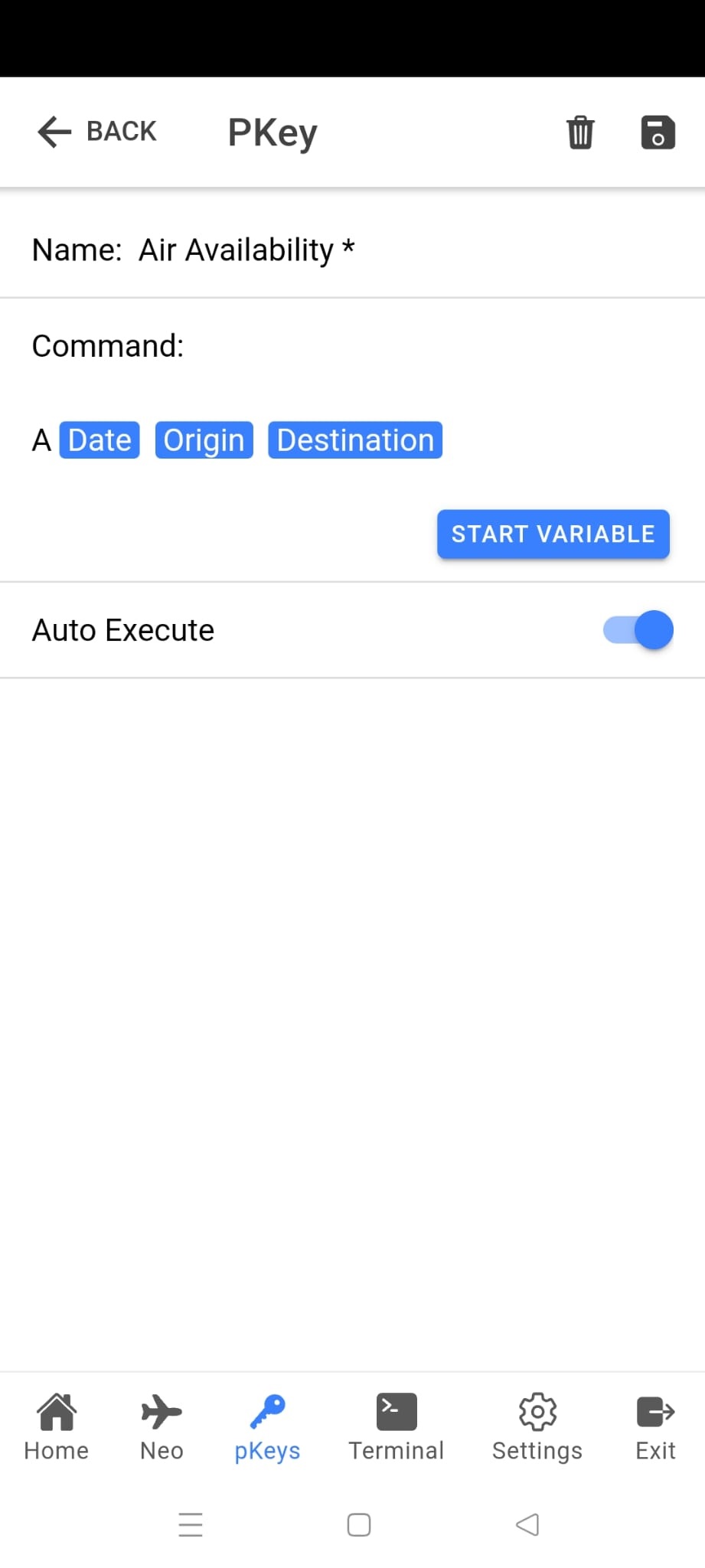Tap Exit in the bottom bar
Viewport: 705px width, 1568px height.
[655, 1427]
